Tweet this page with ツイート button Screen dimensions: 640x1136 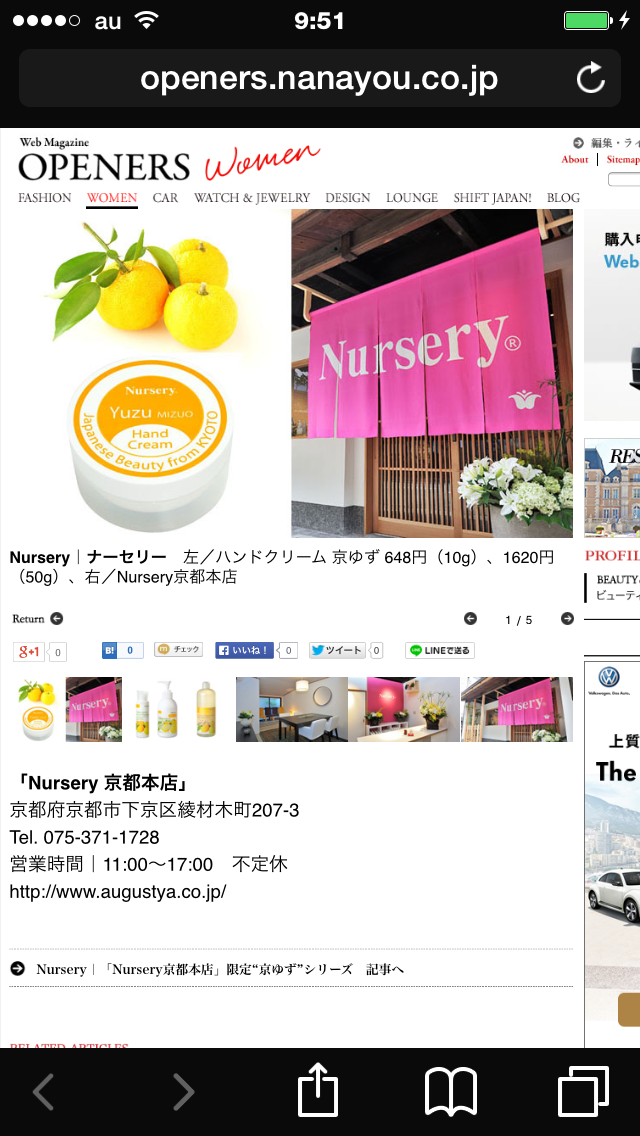[x=337, y=651]
